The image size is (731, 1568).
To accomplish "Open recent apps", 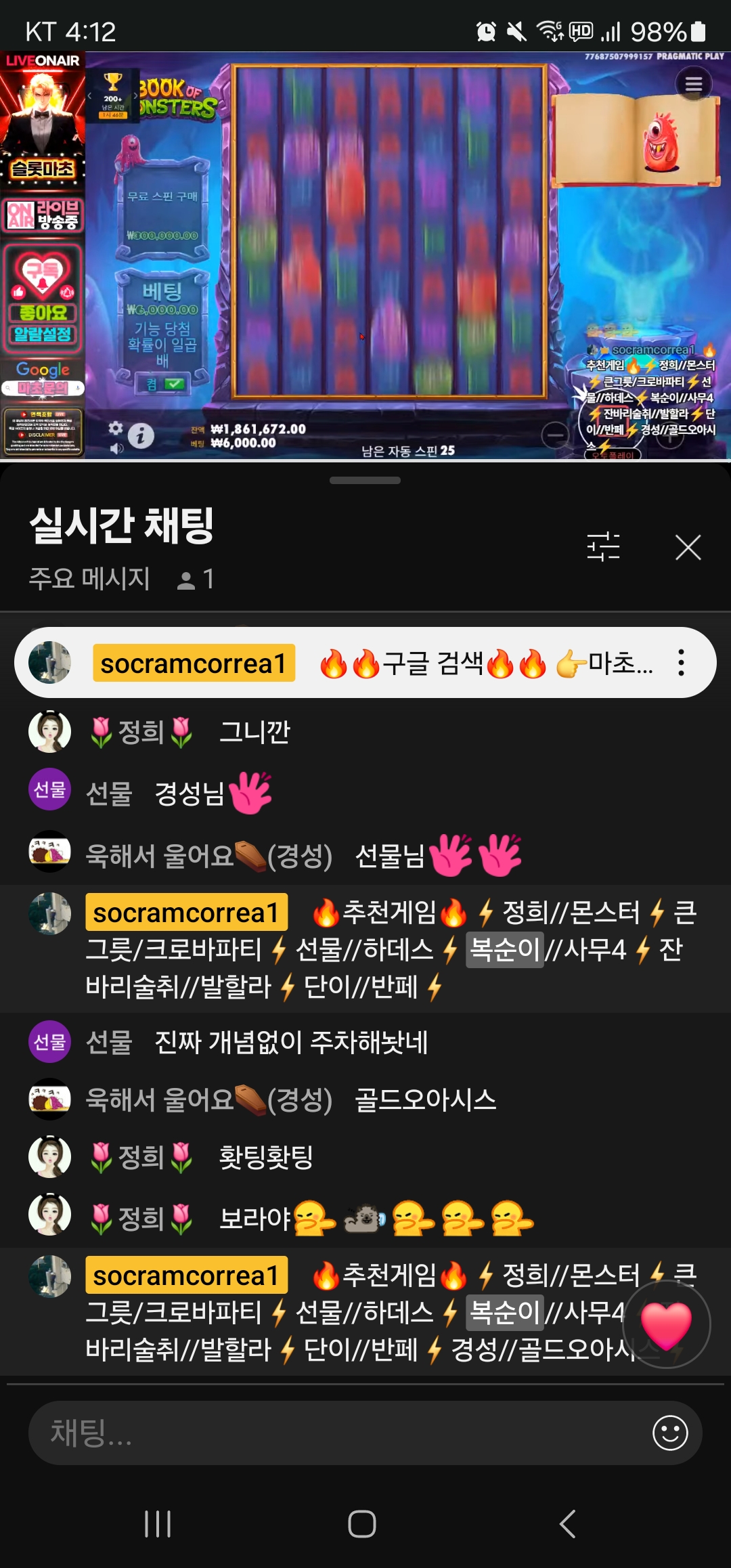I will point(158,1524).
